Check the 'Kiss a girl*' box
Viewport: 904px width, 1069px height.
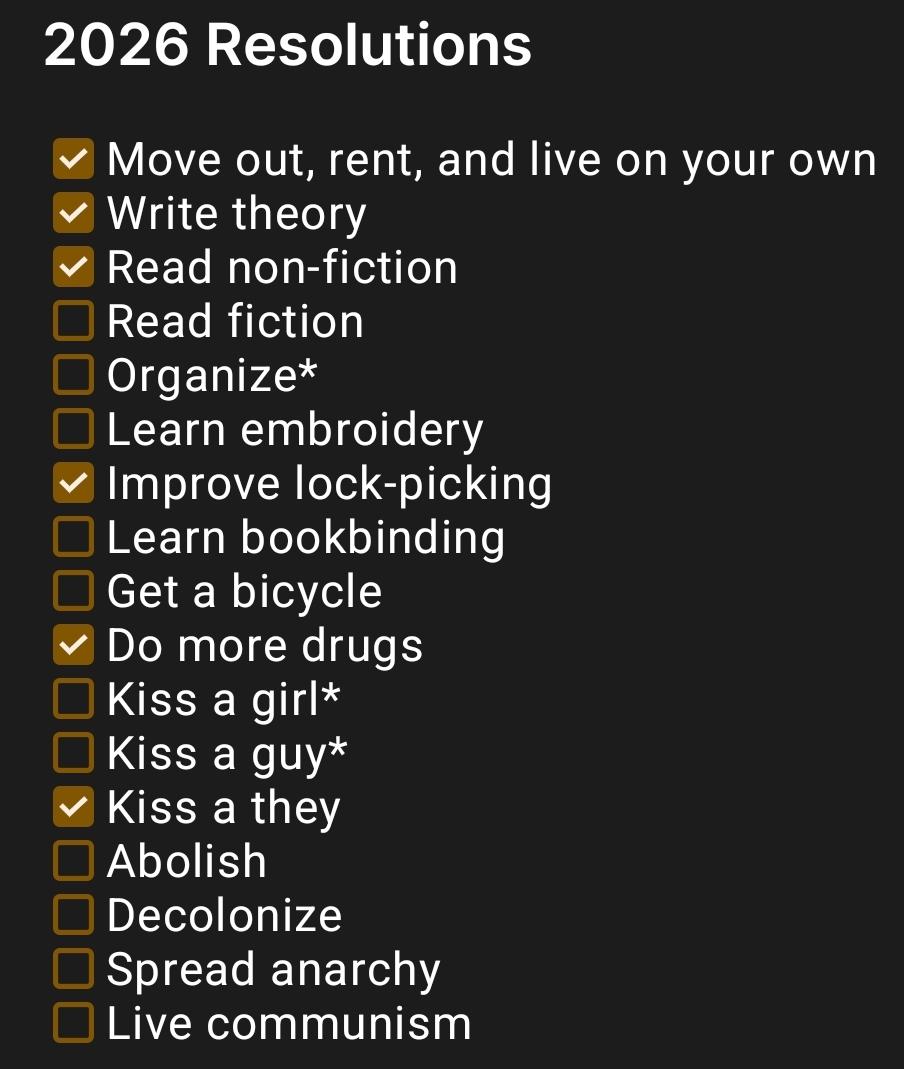(x=73, y=699)
